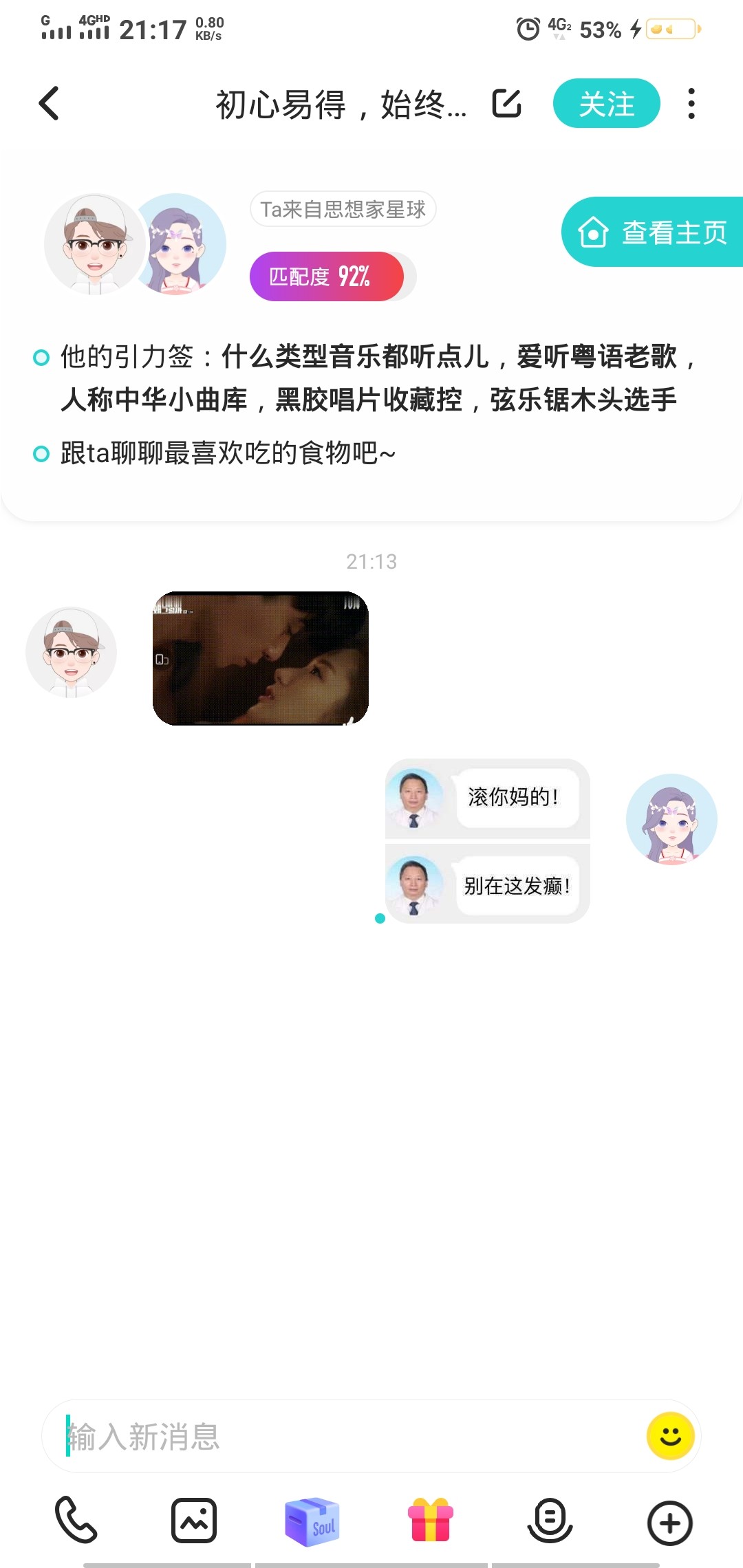Tap the 滚你妈的! sticker message
Viewport: 743px width, 1568px height.
coord(487,798)
